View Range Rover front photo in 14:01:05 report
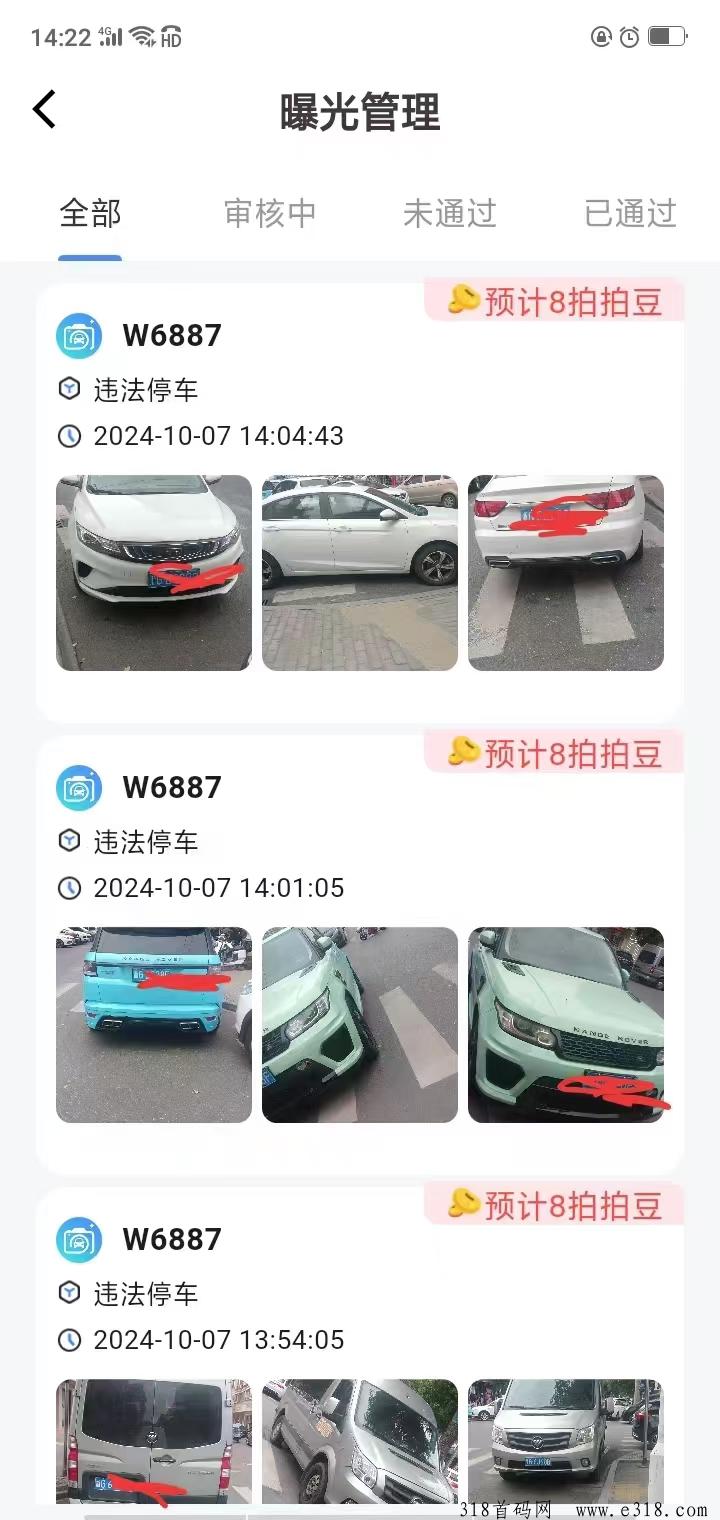Image resolution: width=720 pixels, height=1520 pixels. [566, 1025]
